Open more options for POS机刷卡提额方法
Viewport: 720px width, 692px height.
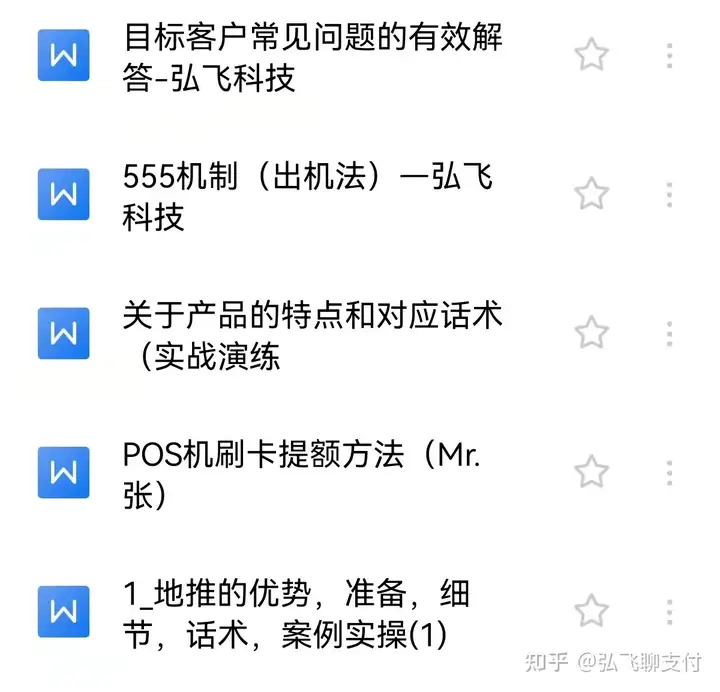669,472
